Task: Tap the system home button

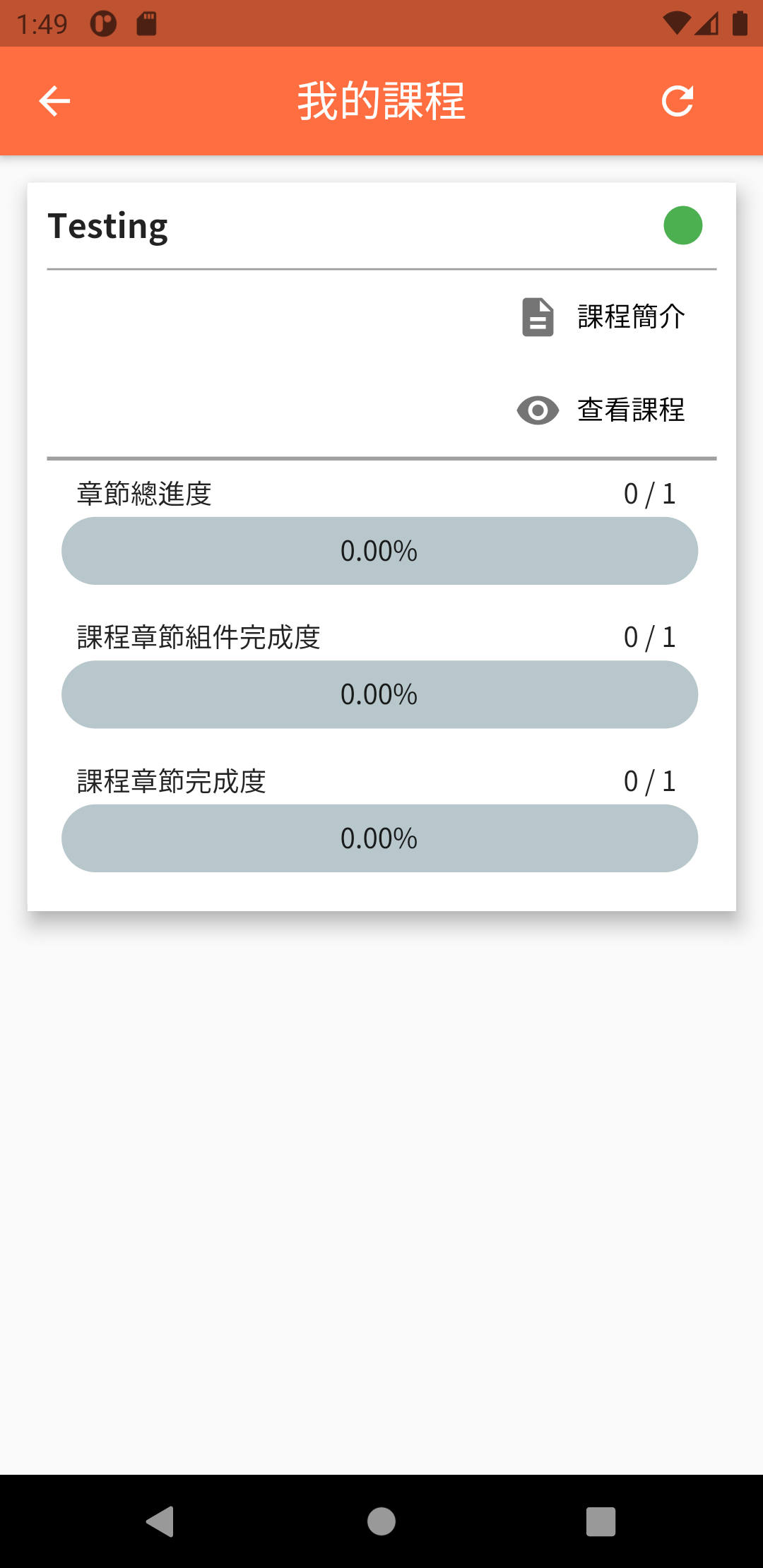Action: coord(381,1521)
